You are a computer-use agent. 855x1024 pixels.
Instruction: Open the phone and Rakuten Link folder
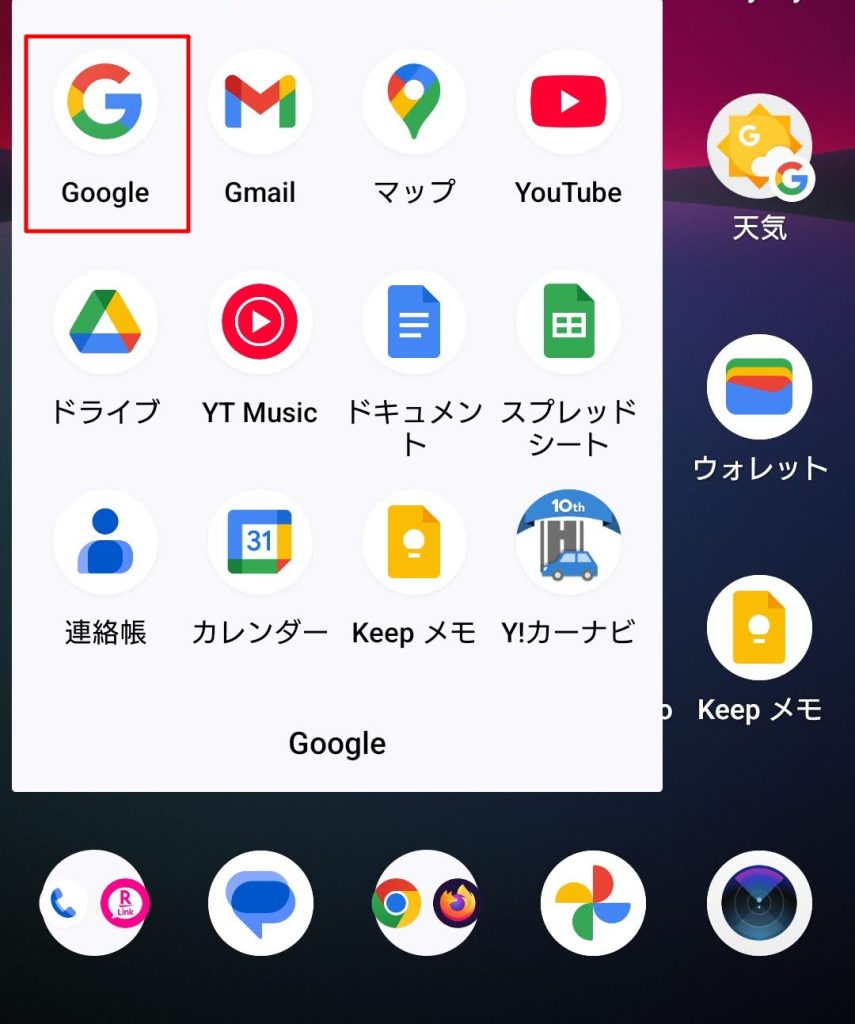click(x=94, y=903)
